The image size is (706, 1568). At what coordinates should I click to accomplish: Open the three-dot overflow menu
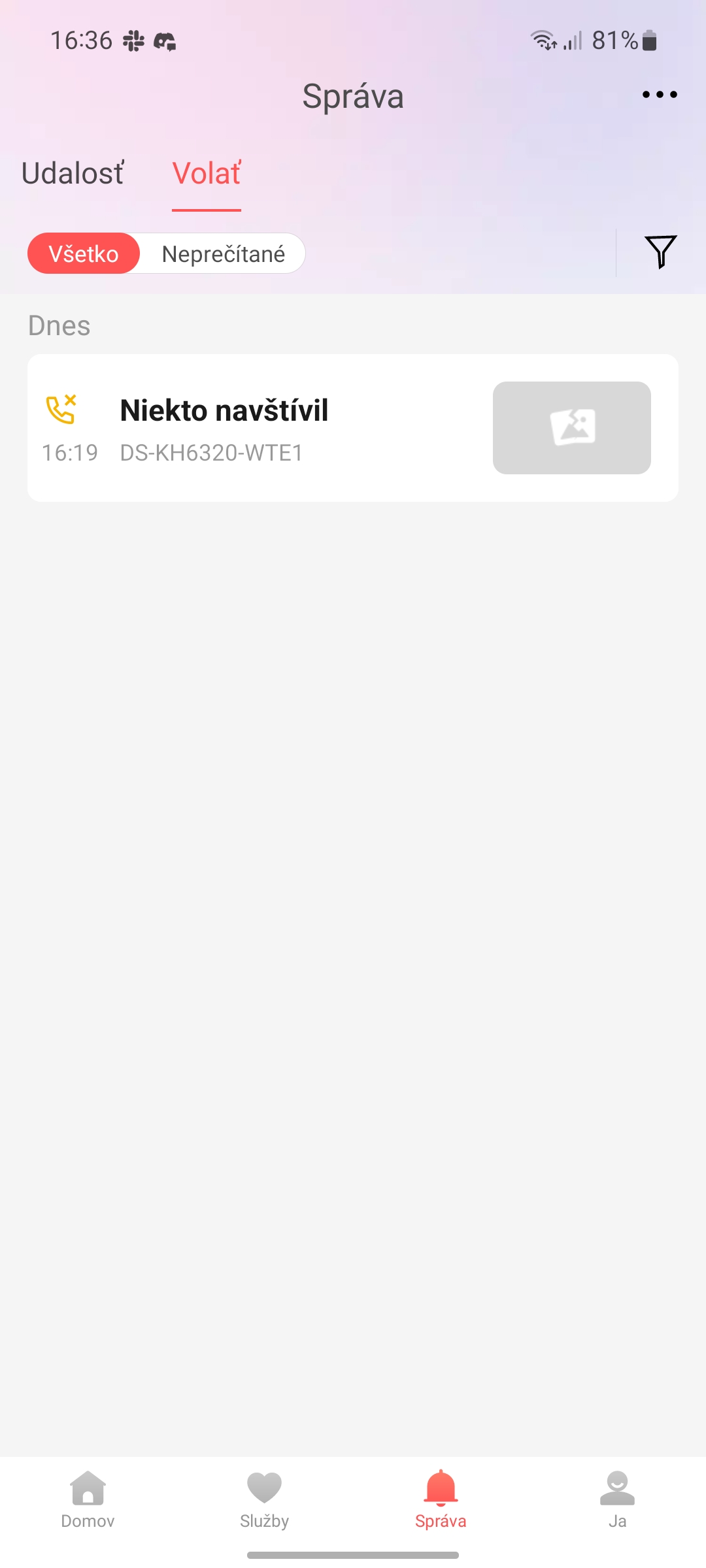660,95
